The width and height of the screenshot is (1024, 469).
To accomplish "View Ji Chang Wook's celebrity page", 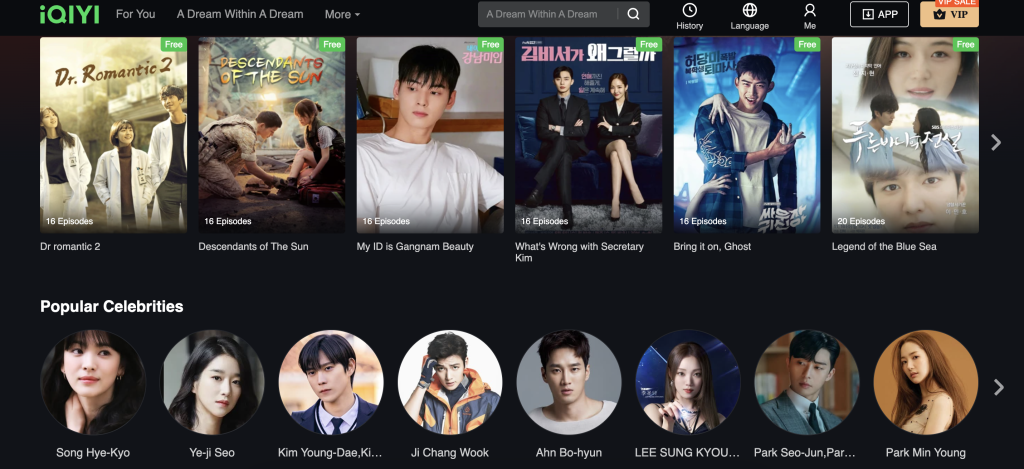I will (x=450, y=383).
